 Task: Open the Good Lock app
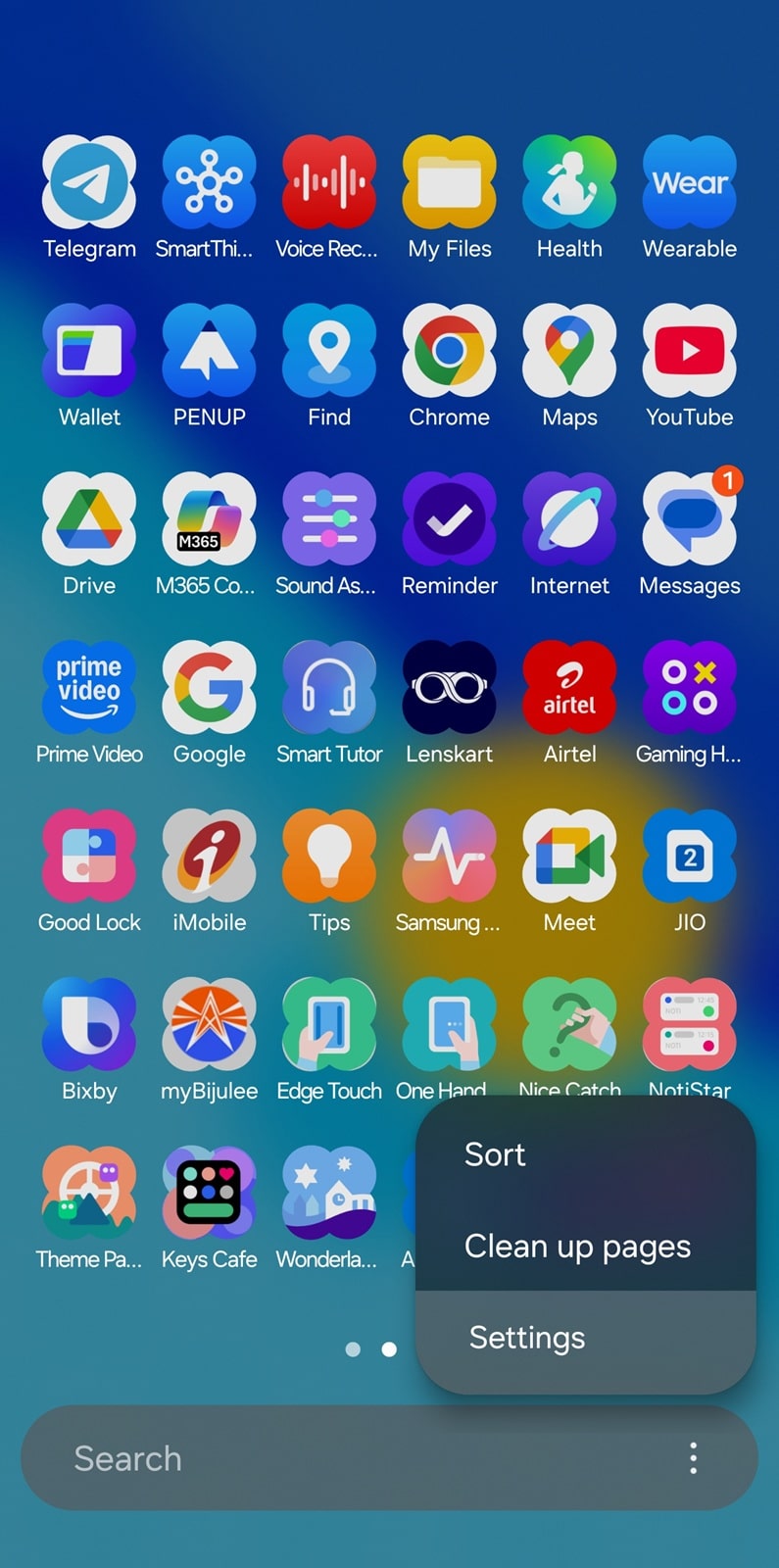(x=89, y=857)
